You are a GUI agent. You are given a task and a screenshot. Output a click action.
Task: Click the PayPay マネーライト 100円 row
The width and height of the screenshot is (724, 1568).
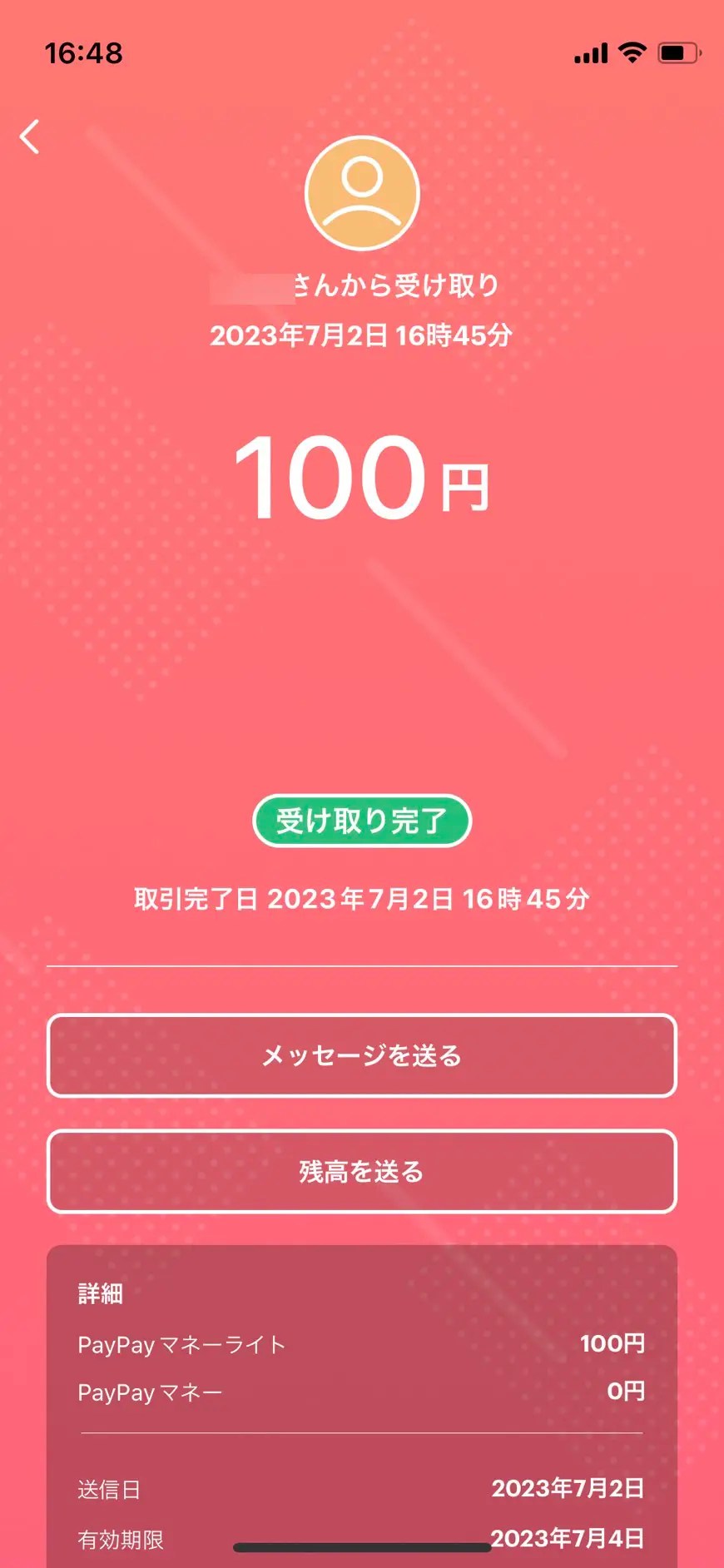pyautogui.click(x=361, y=1344)
